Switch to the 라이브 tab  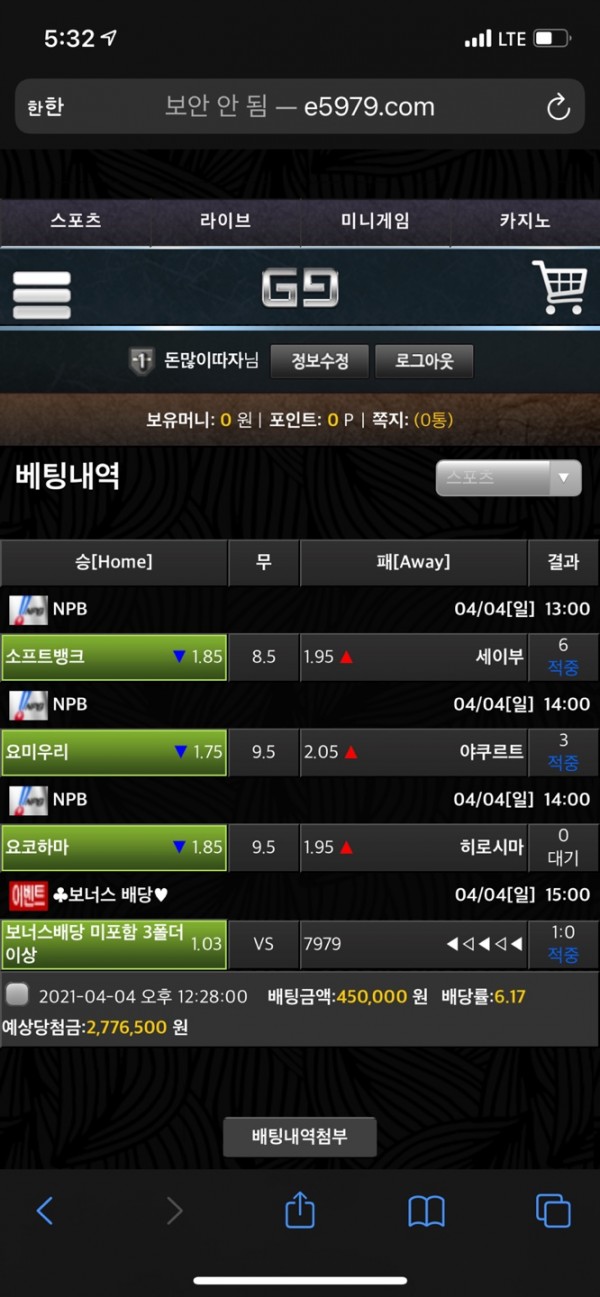(x=225, y=221)
